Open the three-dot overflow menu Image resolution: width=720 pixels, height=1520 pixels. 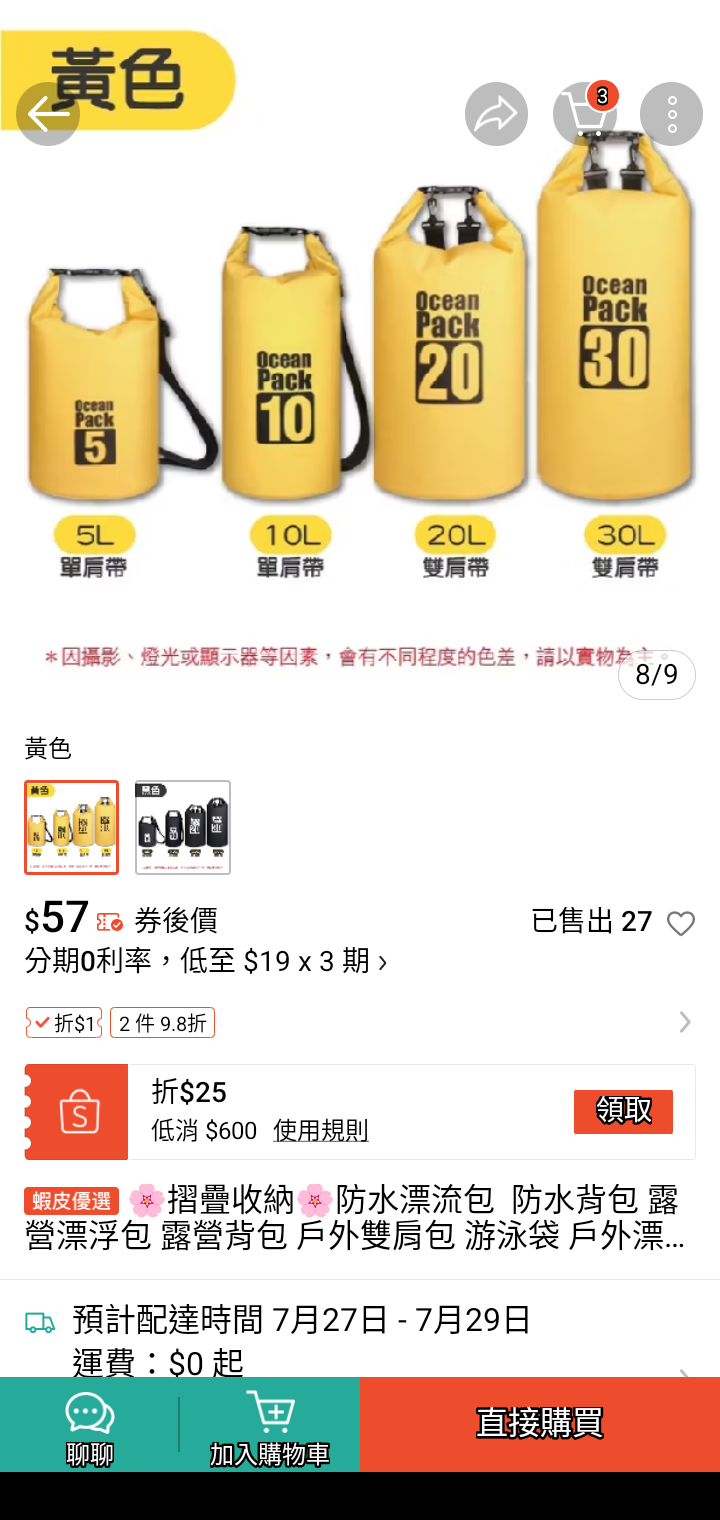pos(671,114)
